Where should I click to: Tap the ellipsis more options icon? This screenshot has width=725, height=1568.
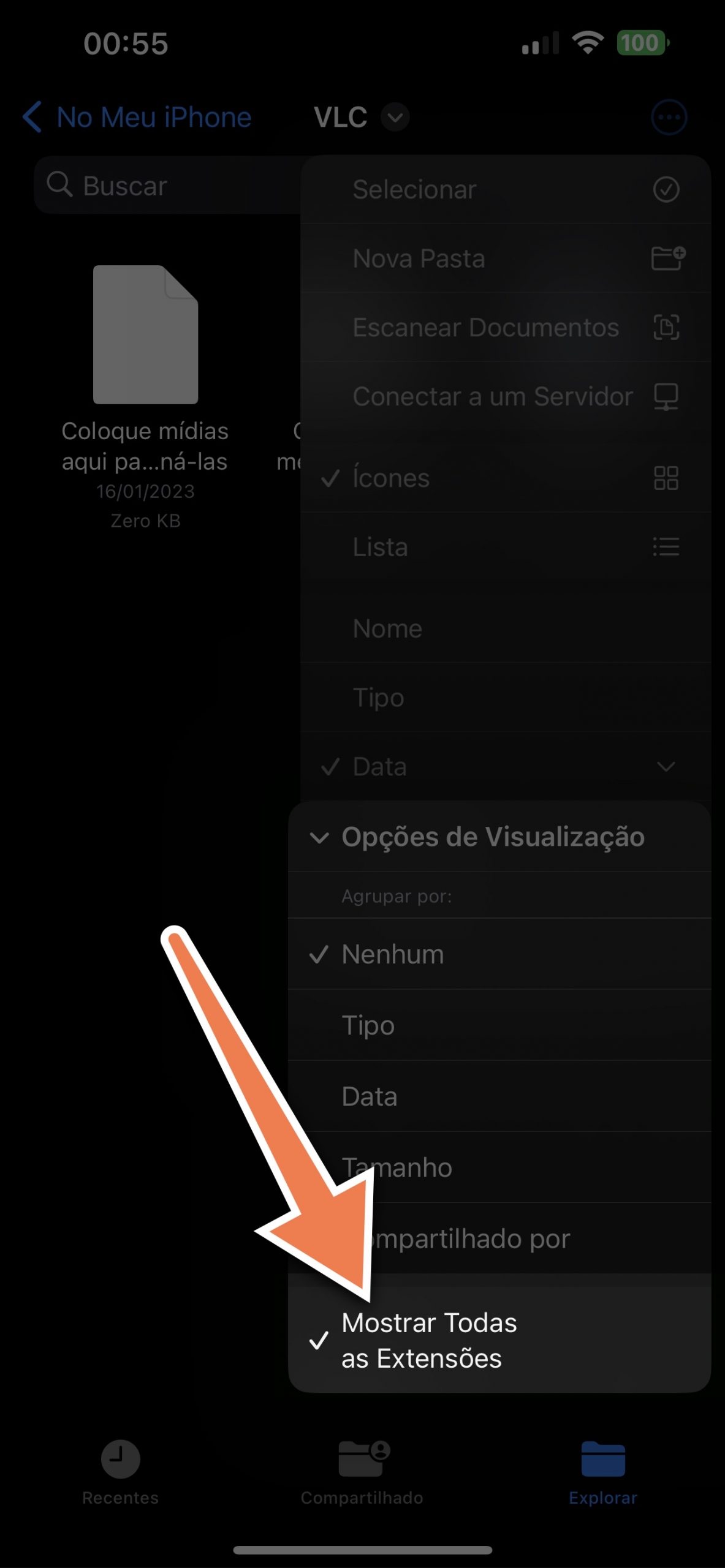[x=669, y=117]
